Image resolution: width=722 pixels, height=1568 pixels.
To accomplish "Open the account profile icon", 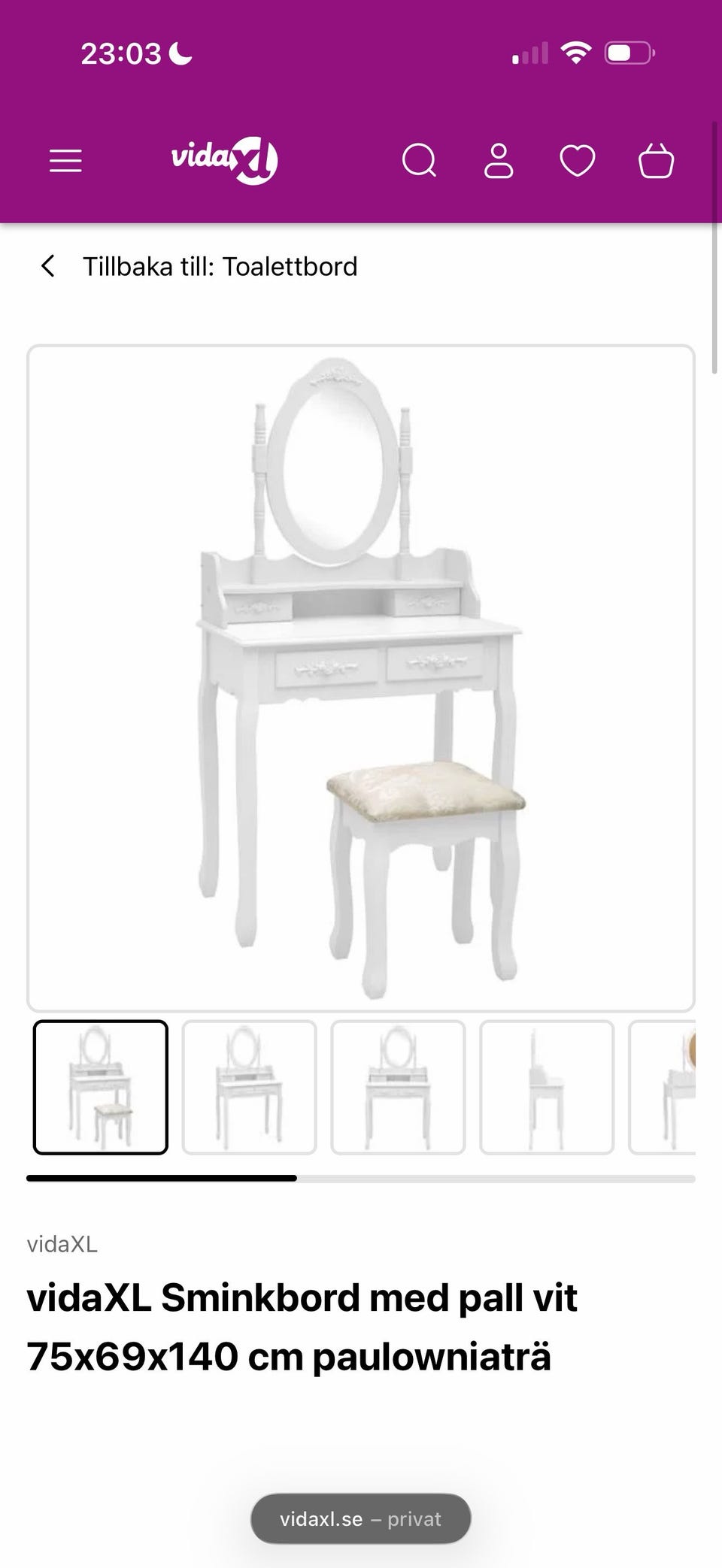I will (498, 161).
